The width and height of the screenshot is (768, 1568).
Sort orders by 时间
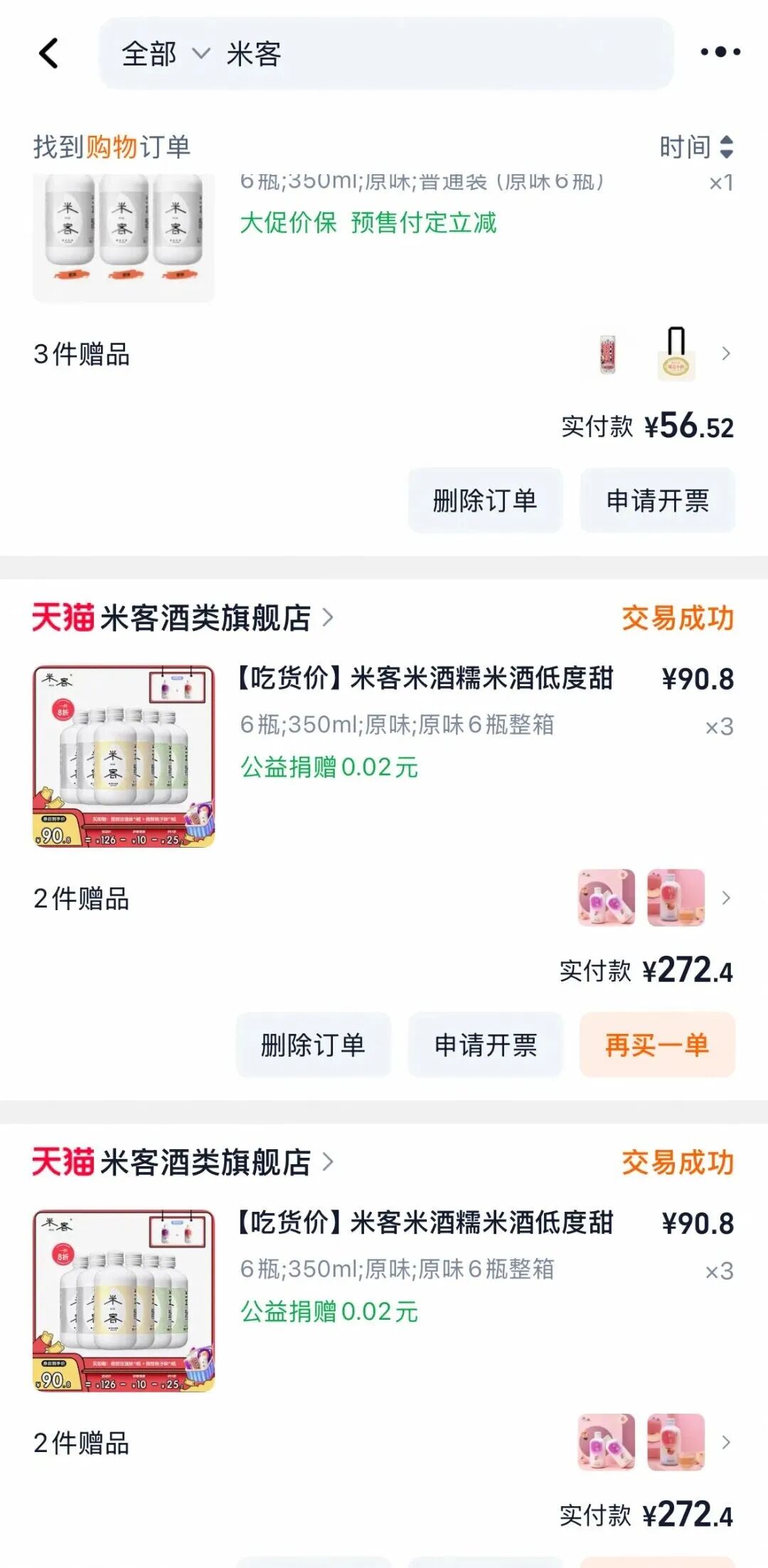(695, 146)
